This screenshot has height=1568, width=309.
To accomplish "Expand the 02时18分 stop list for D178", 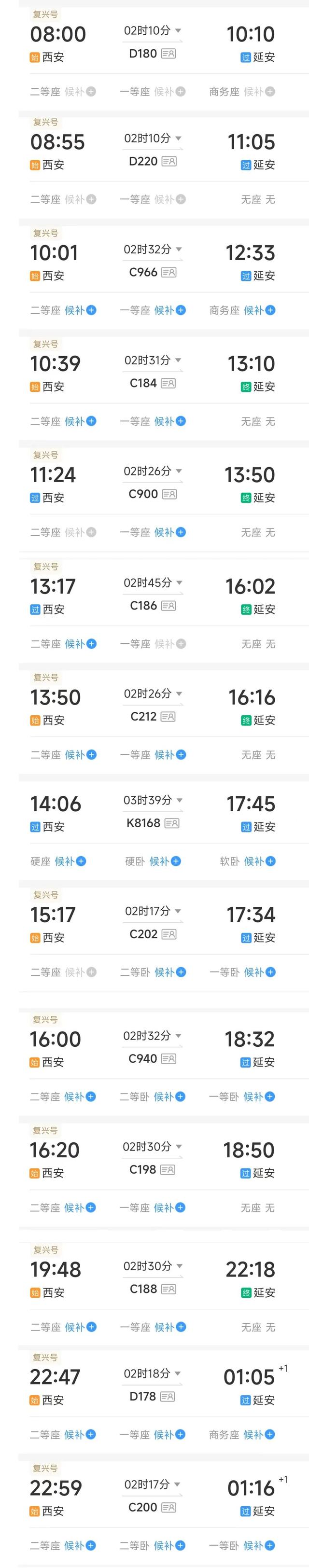I will point(177,1374).
